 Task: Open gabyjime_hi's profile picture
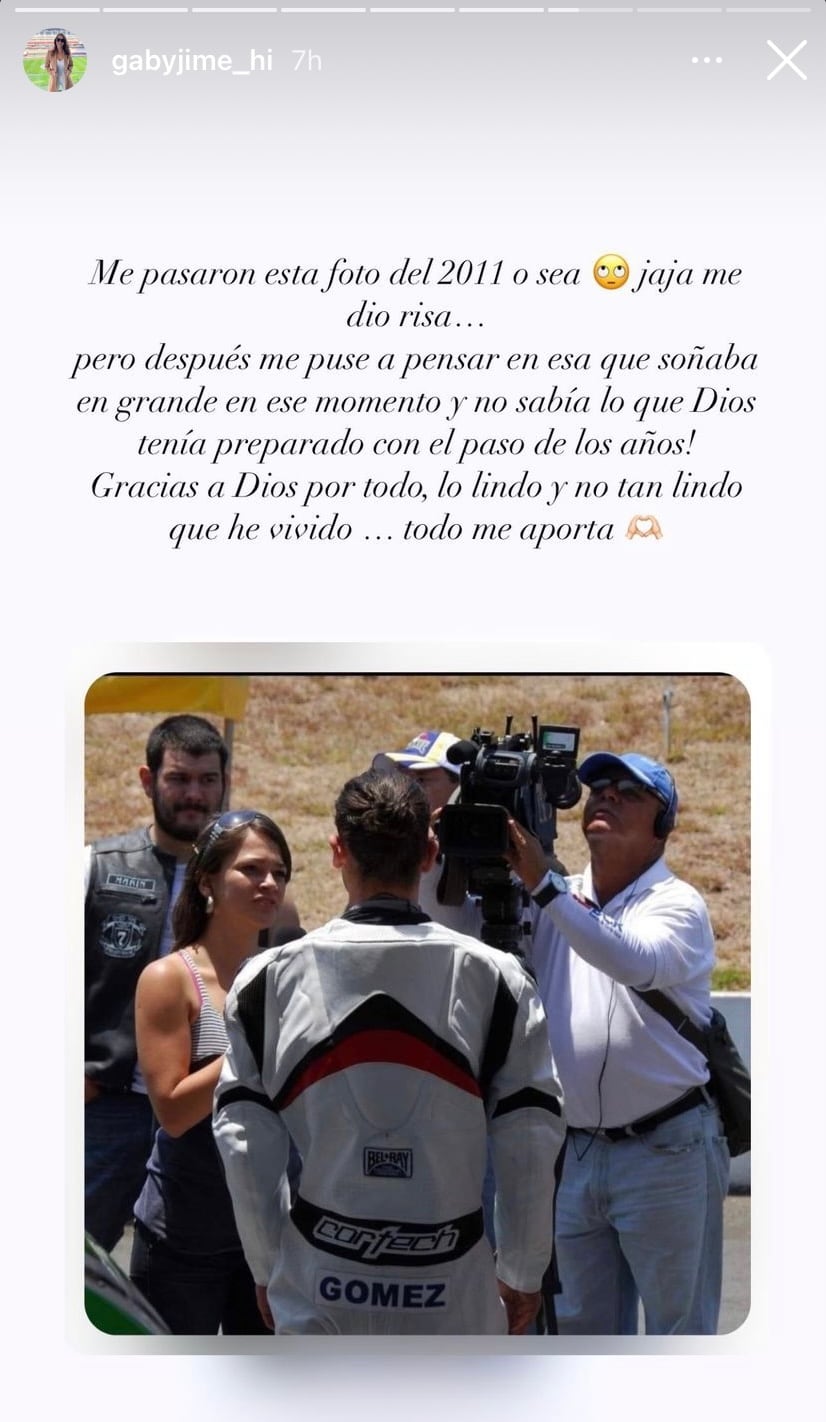tap(55, 60)
